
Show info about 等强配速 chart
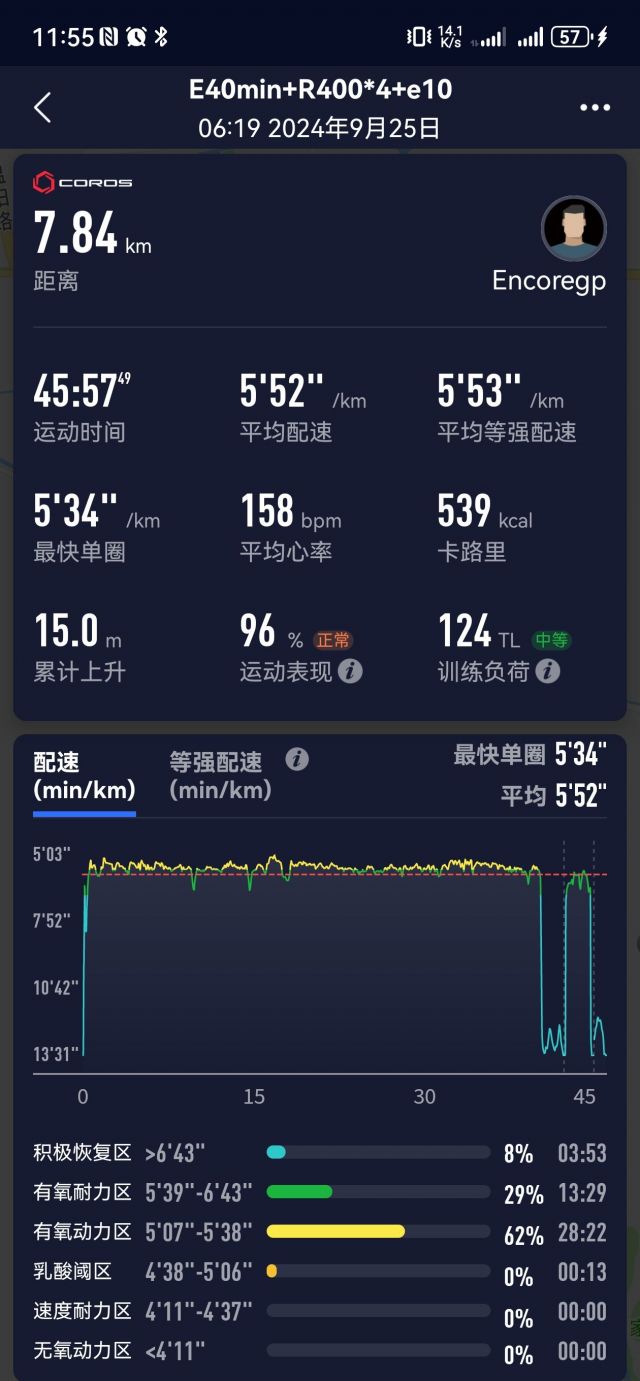tap(296, 759)
